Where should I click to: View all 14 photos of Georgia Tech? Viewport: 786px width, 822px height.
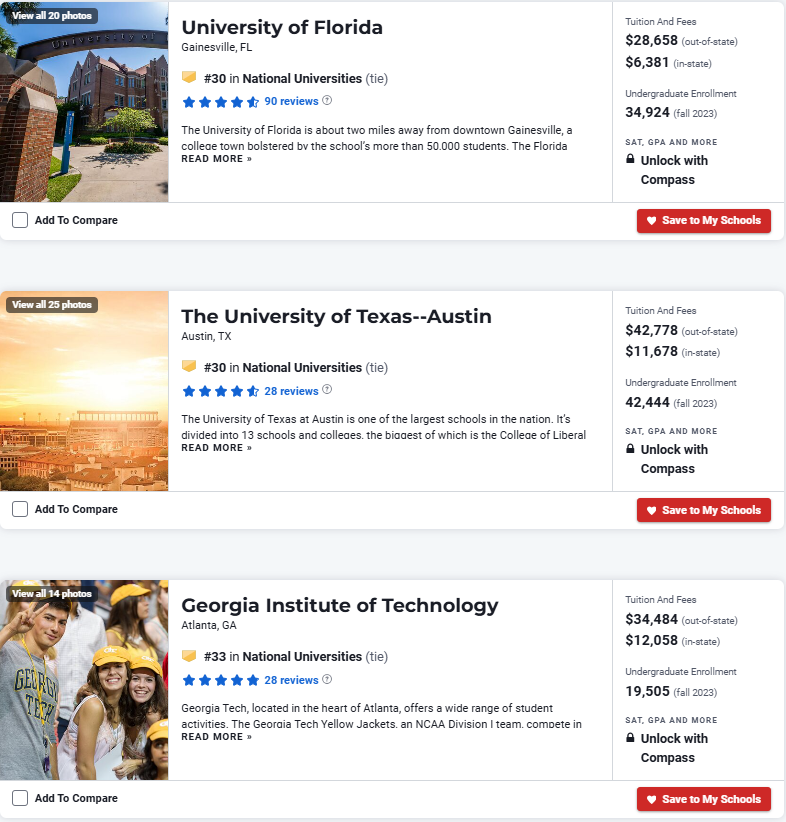coord(52,594)
